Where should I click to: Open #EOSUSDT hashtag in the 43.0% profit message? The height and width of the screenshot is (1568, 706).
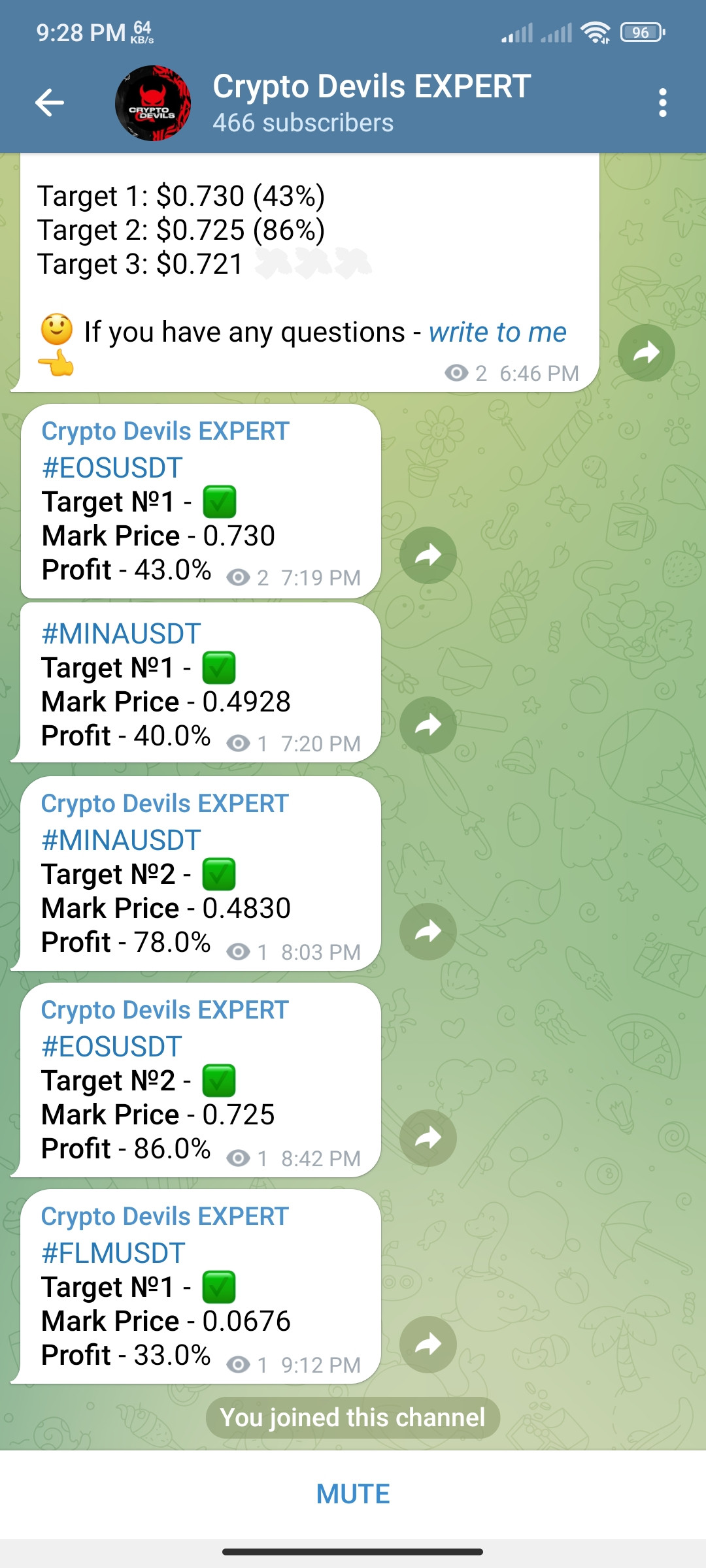[x=112, y=468]
